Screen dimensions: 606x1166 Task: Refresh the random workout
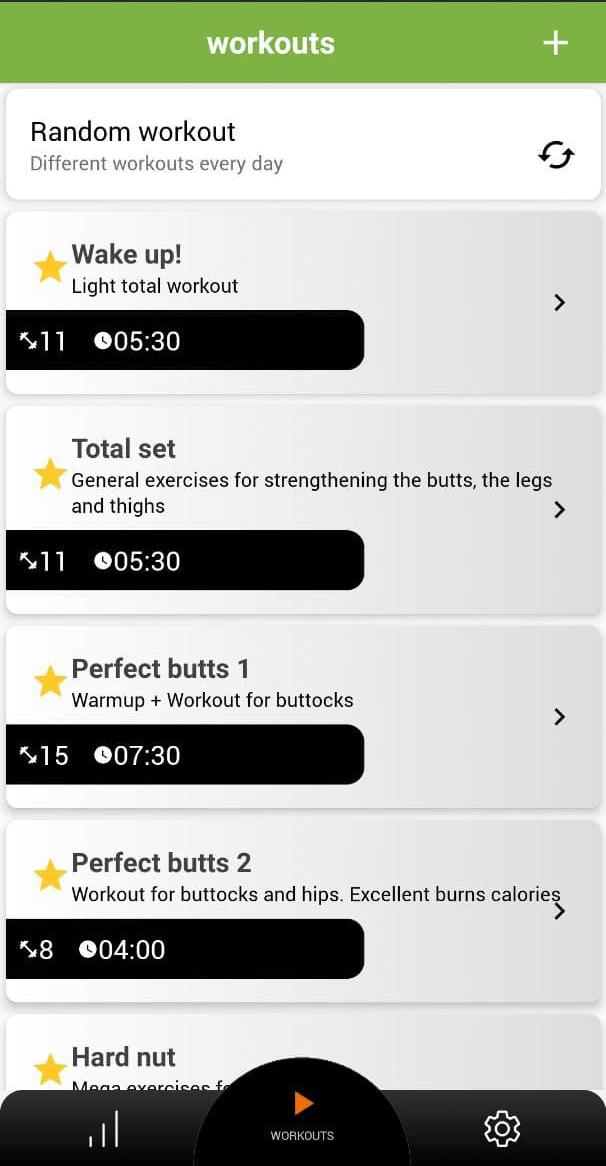(556, 156)
